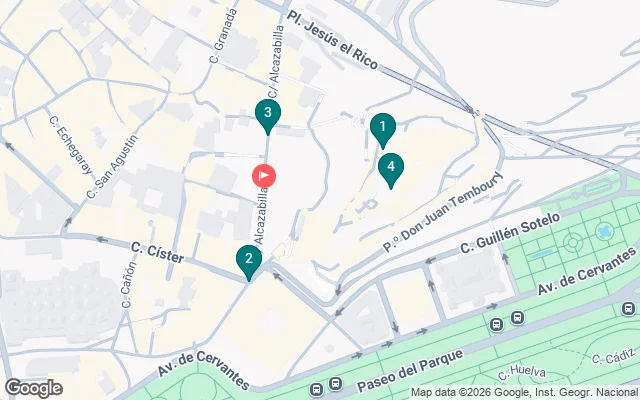This screenshot has height=400, width=640.
Task: Open map pin number 2
Action: [249, 261]
